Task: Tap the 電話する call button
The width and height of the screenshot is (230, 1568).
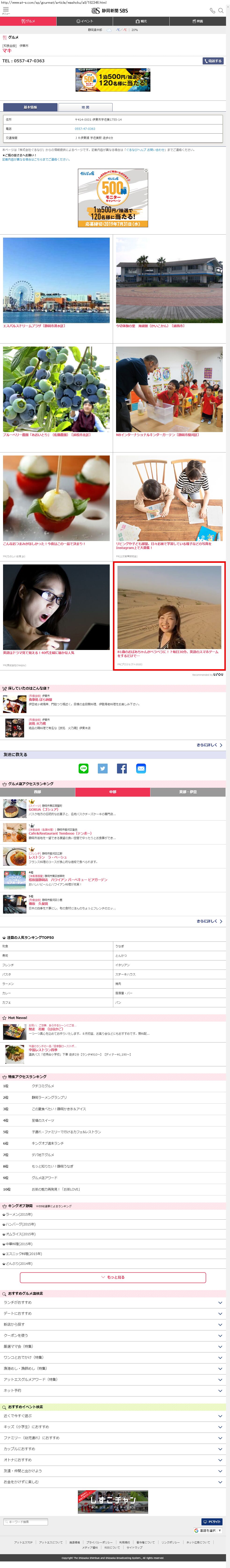Action: (213, 61)
